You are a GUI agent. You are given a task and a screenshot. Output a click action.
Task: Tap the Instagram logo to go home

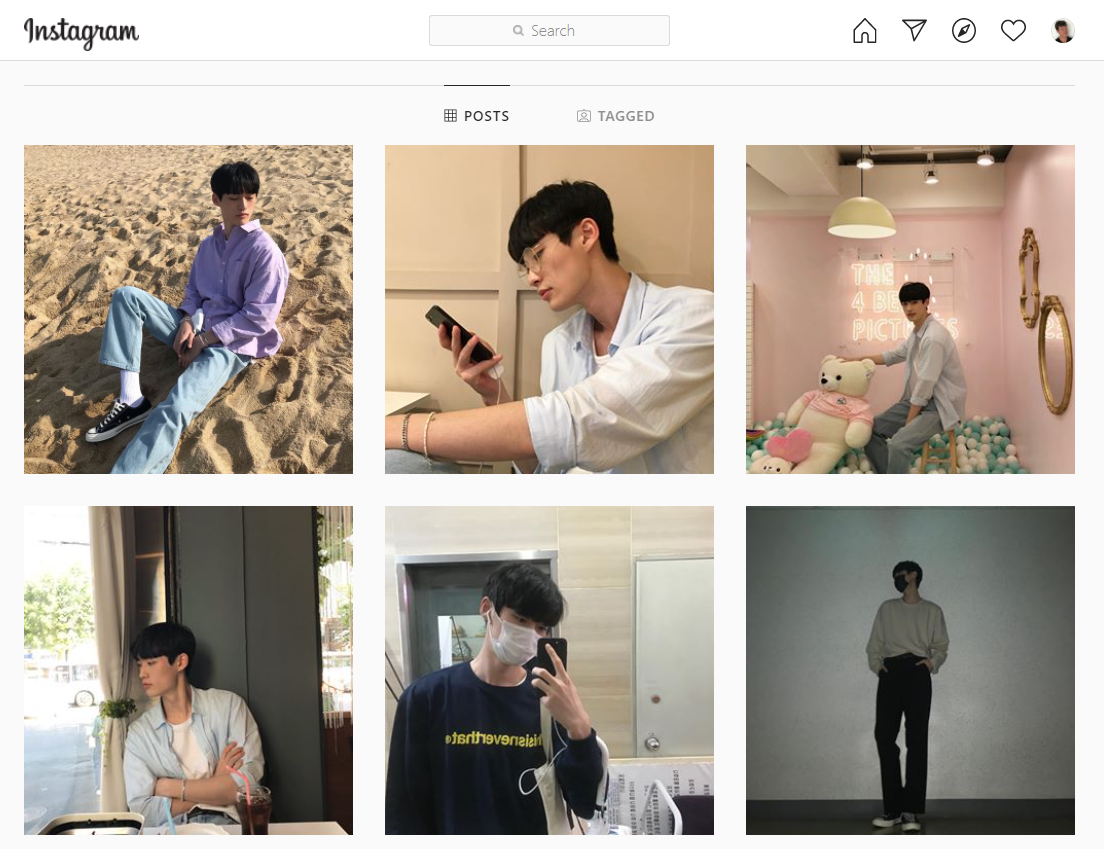pos(81,32)
